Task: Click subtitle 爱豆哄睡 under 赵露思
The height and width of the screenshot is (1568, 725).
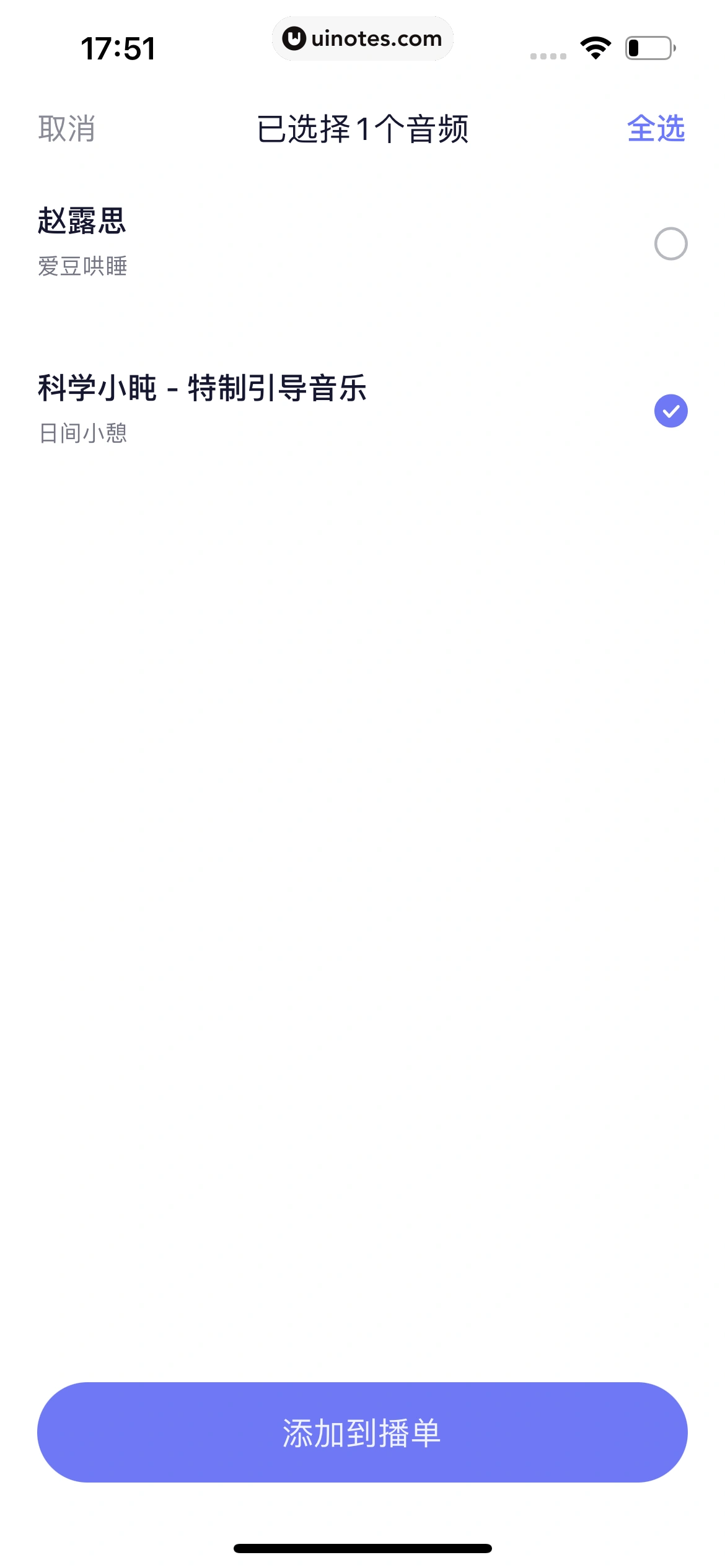Action: (82, 267)
